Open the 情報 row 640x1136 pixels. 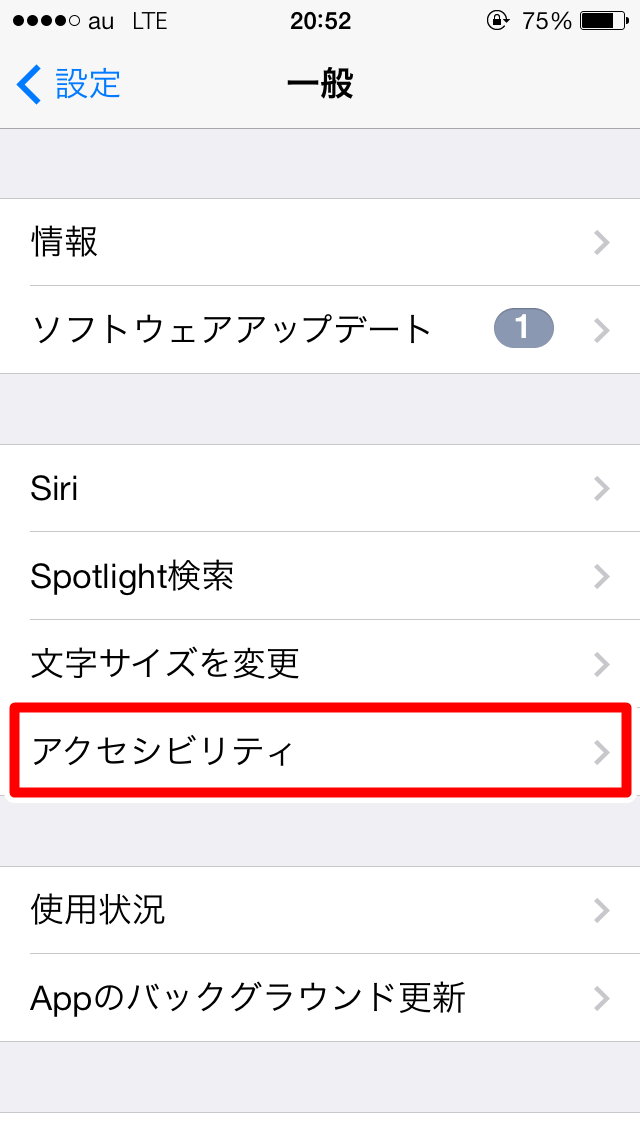click(x=320, y=242)
